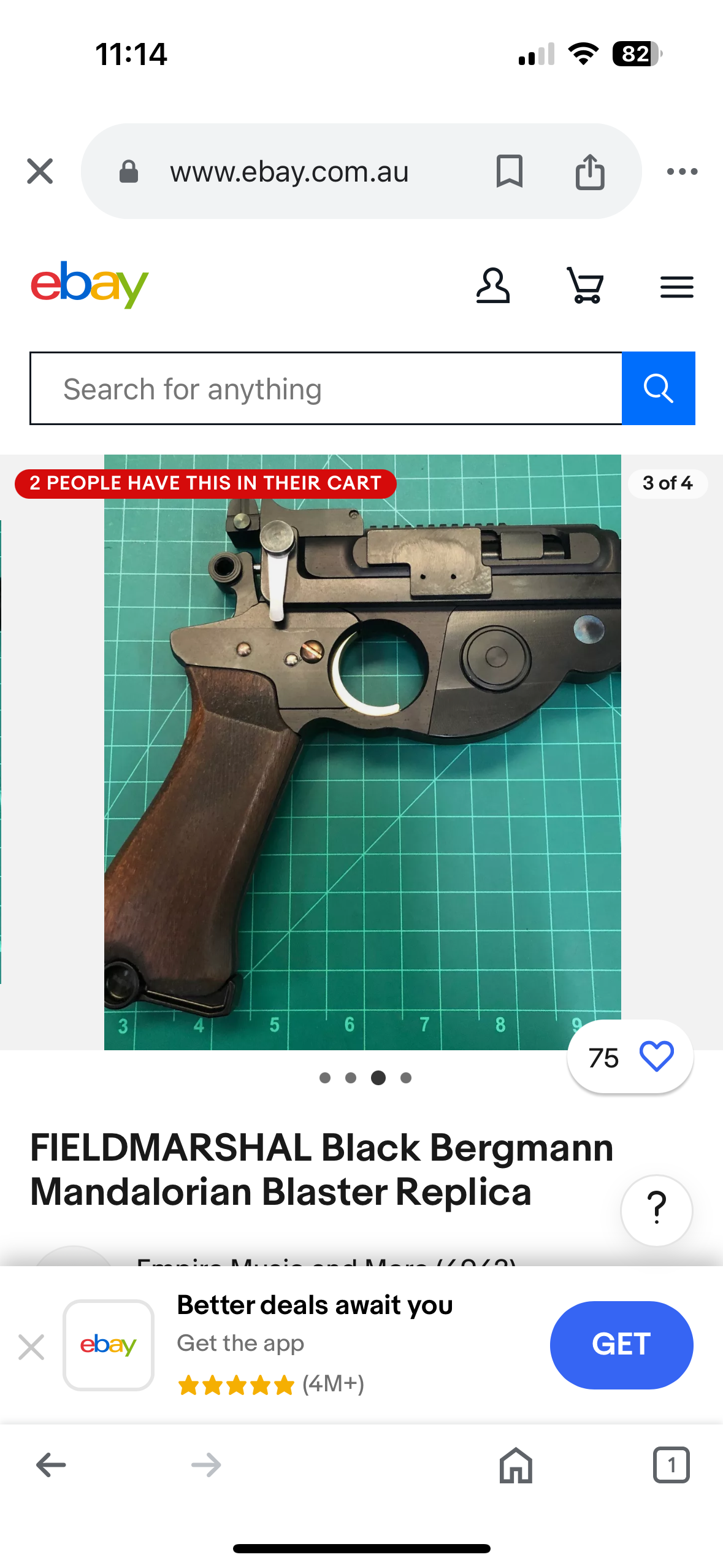This screenshot has width=723, height=1568.
Task: Jump to the fourth image dot
Action: (x=406, y=1078)
